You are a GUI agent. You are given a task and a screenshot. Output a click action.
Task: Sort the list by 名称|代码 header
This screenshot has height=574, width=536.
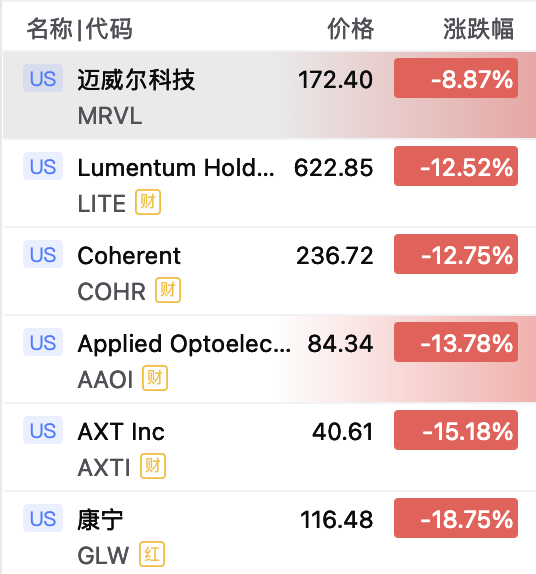[x=79, y=29]
